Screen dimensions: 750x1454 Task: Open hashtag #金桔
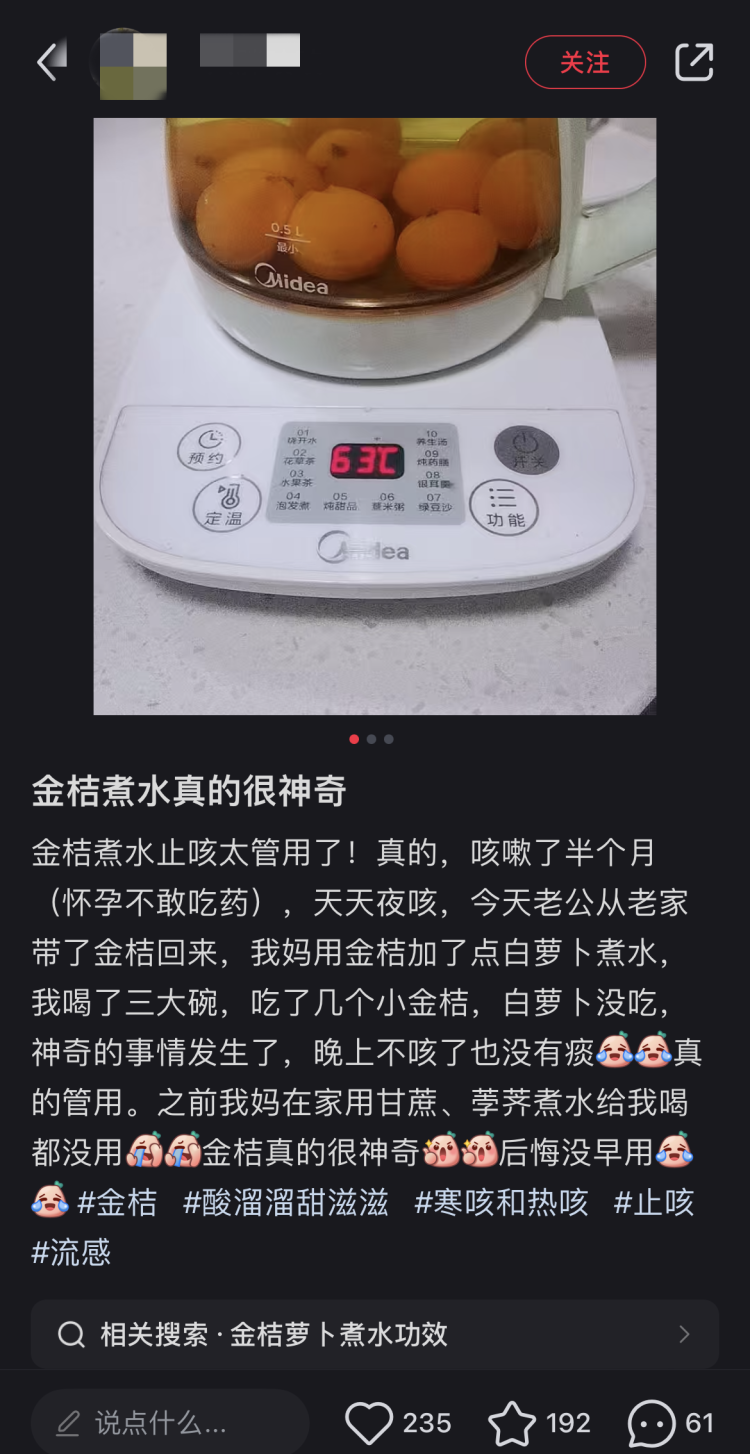point(118,1202)
